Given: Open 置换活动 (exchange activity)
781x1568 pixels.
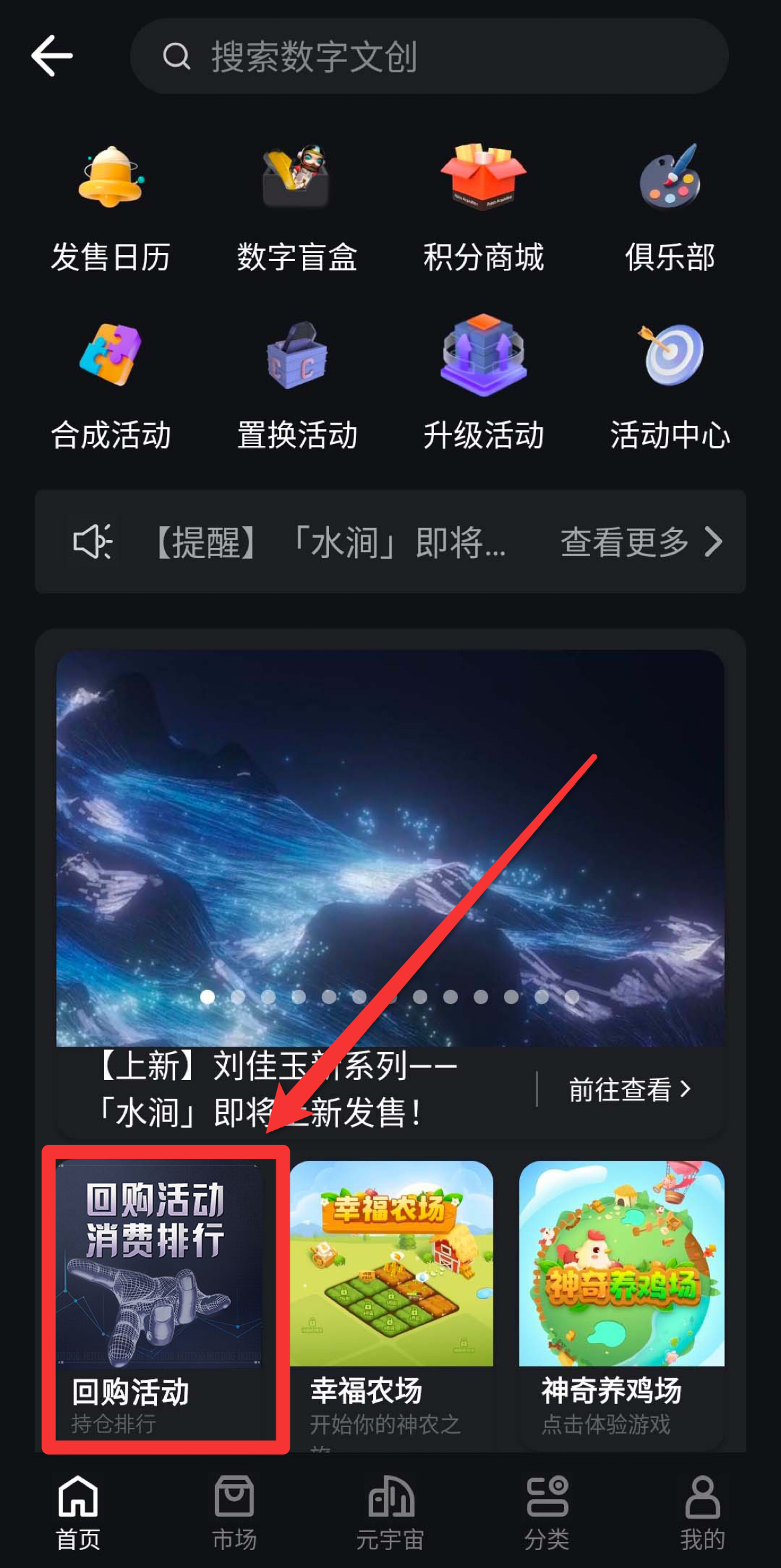Looking at the screenshot, I should click(297, 385).
